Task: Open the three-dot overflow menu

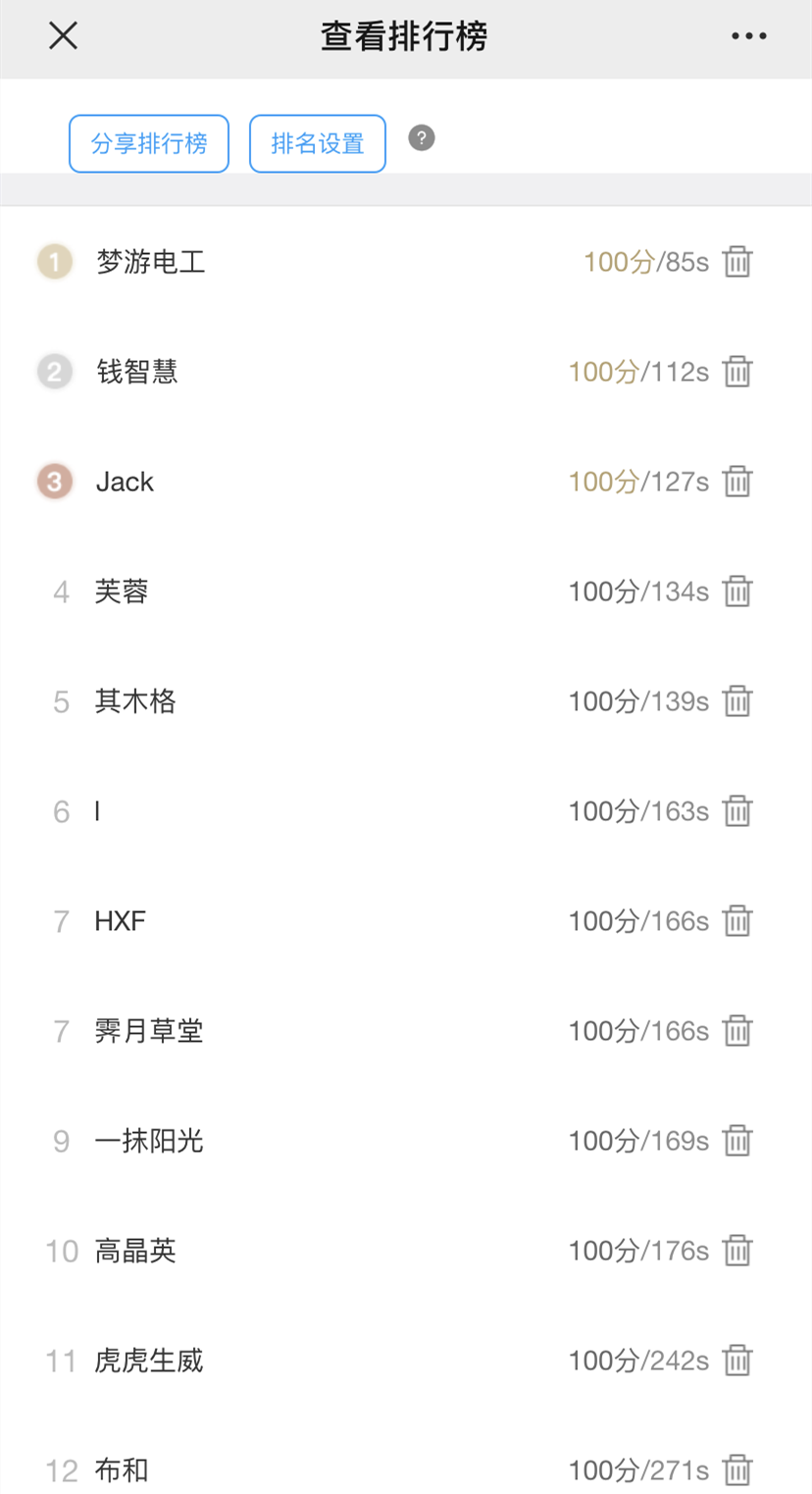Action: pyautogui.click(x=748, y=37)
